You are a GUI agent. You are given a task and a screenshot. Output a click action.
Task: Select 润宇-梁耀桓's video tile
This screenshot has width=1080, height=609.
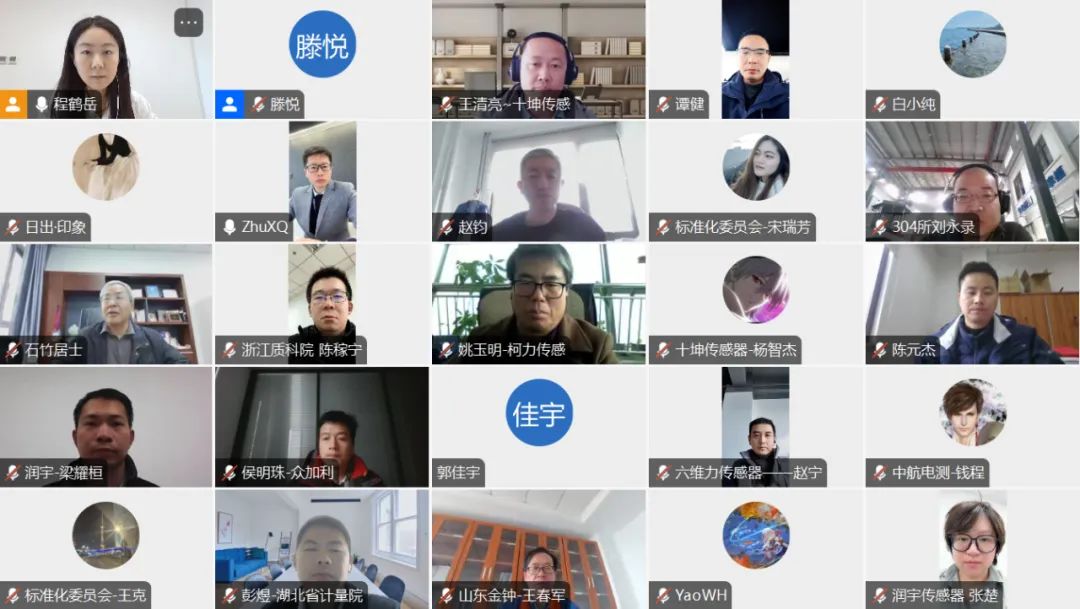point(106,422)
